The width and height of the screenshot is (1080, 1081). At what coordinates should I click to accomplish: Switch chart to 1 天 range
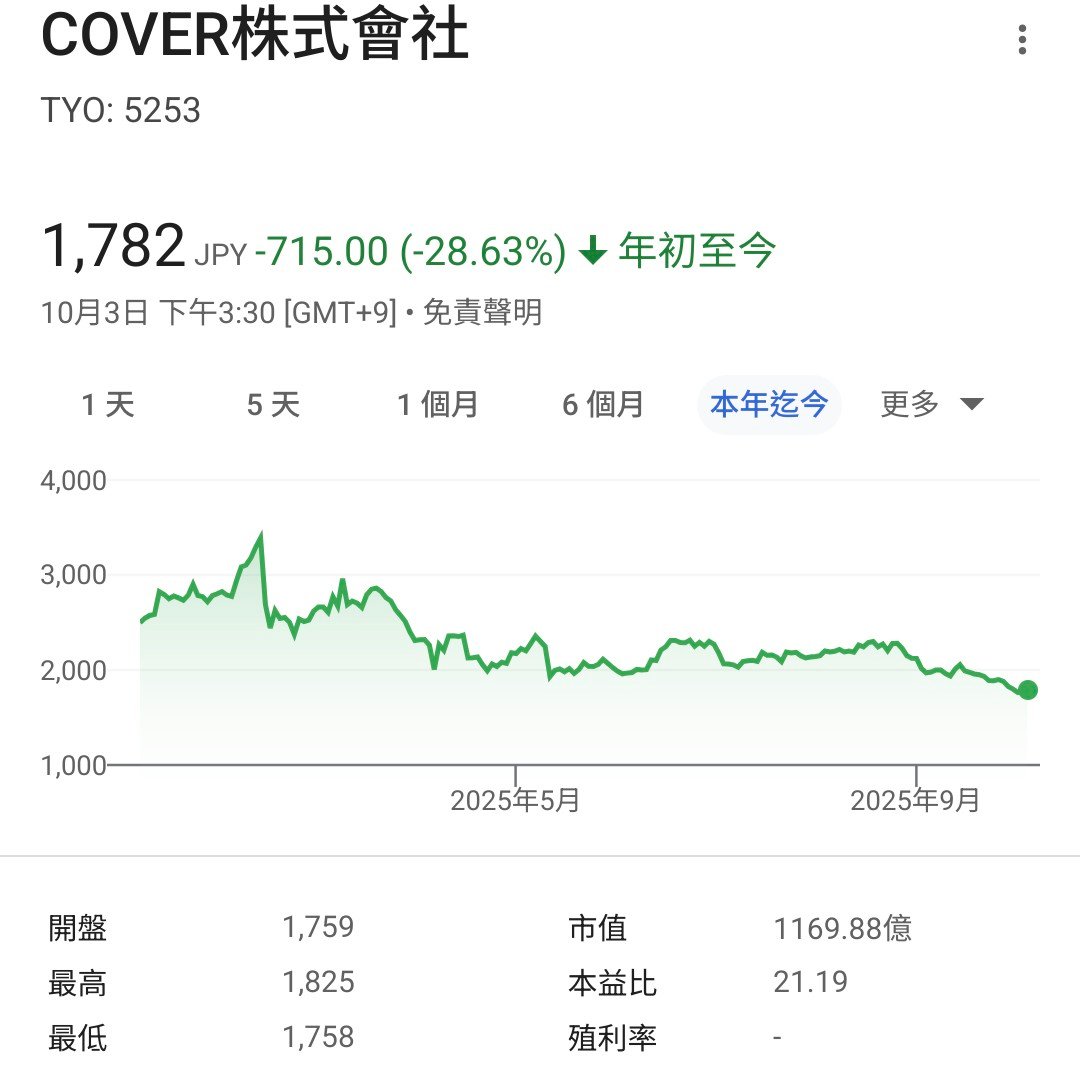coord(108,405)
